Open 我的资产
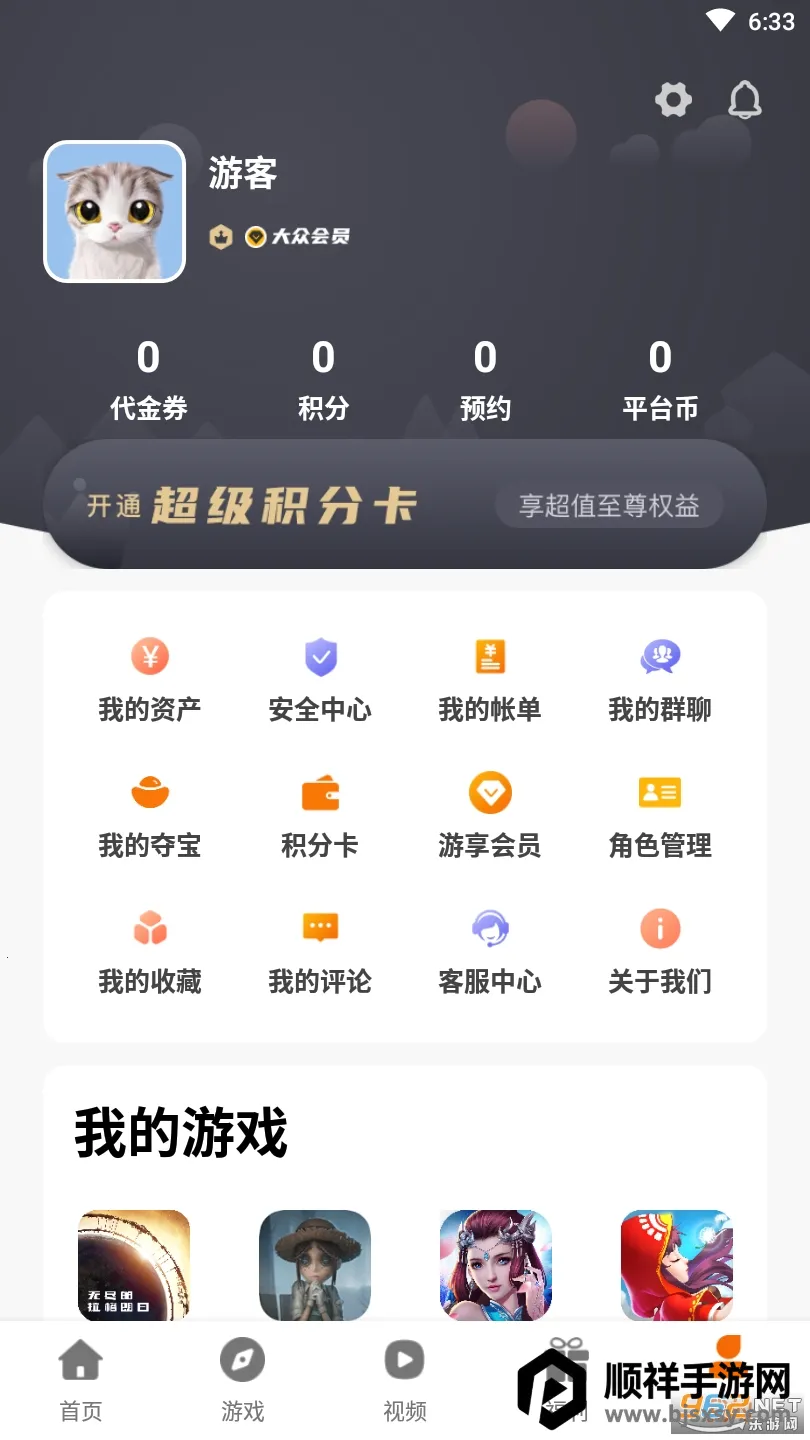 tap(150, 679)
